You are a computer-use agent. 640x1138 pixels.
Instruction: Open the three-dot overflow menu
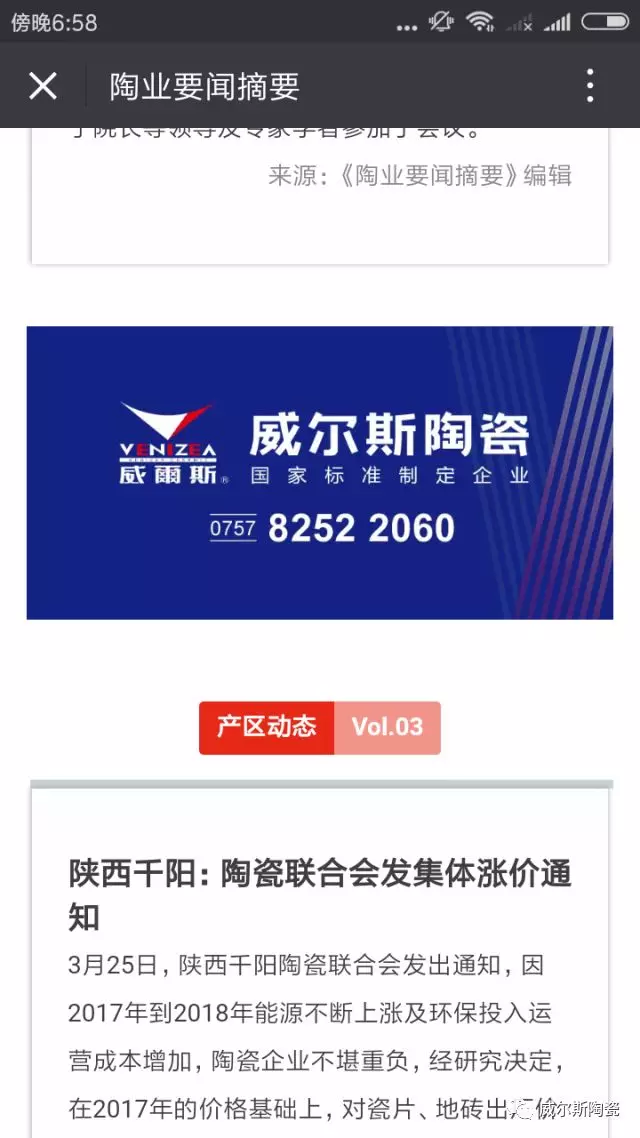point(590,86)
